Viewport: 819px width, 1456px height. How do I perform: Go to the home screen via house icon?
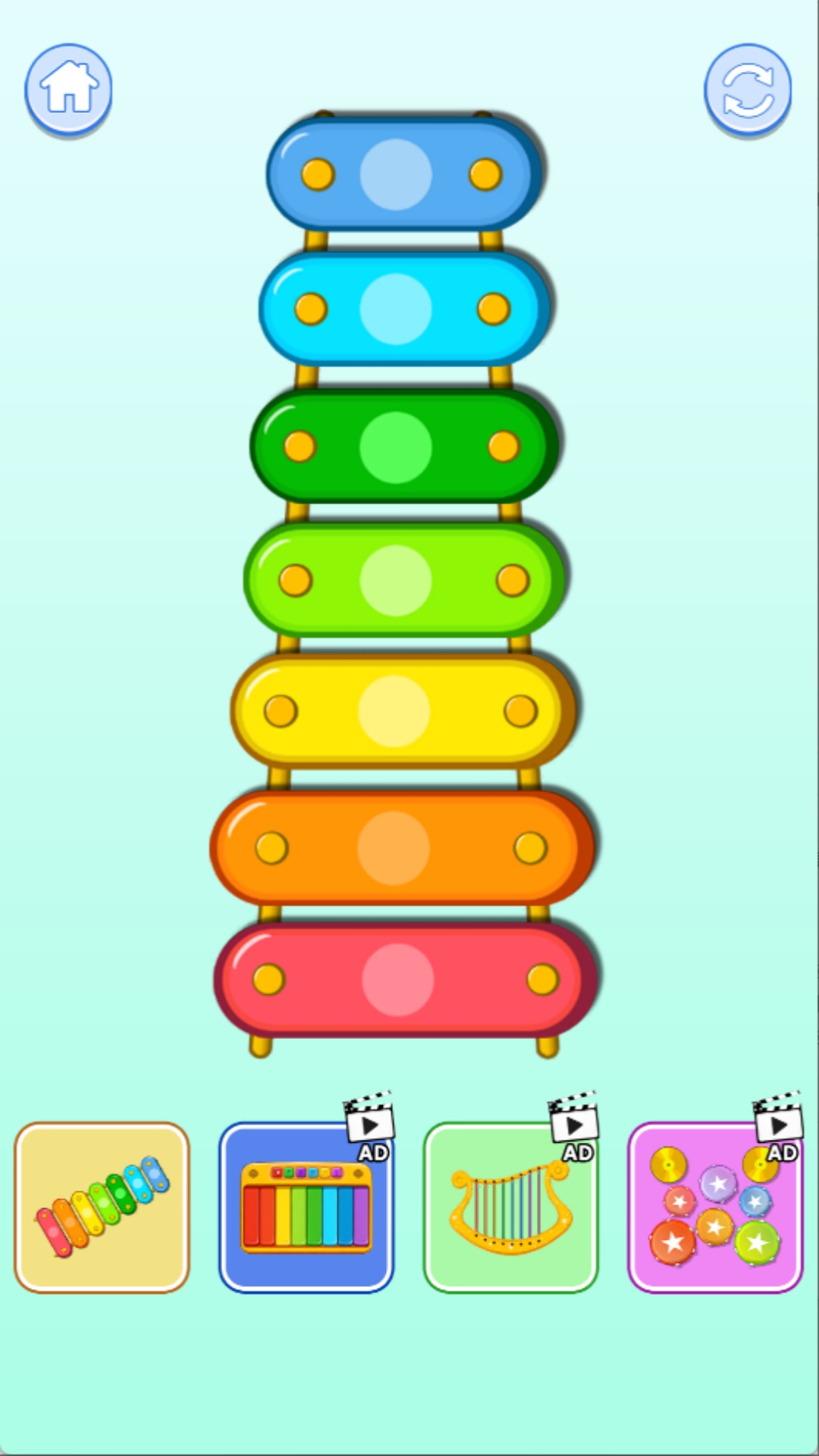coord(68,89)
